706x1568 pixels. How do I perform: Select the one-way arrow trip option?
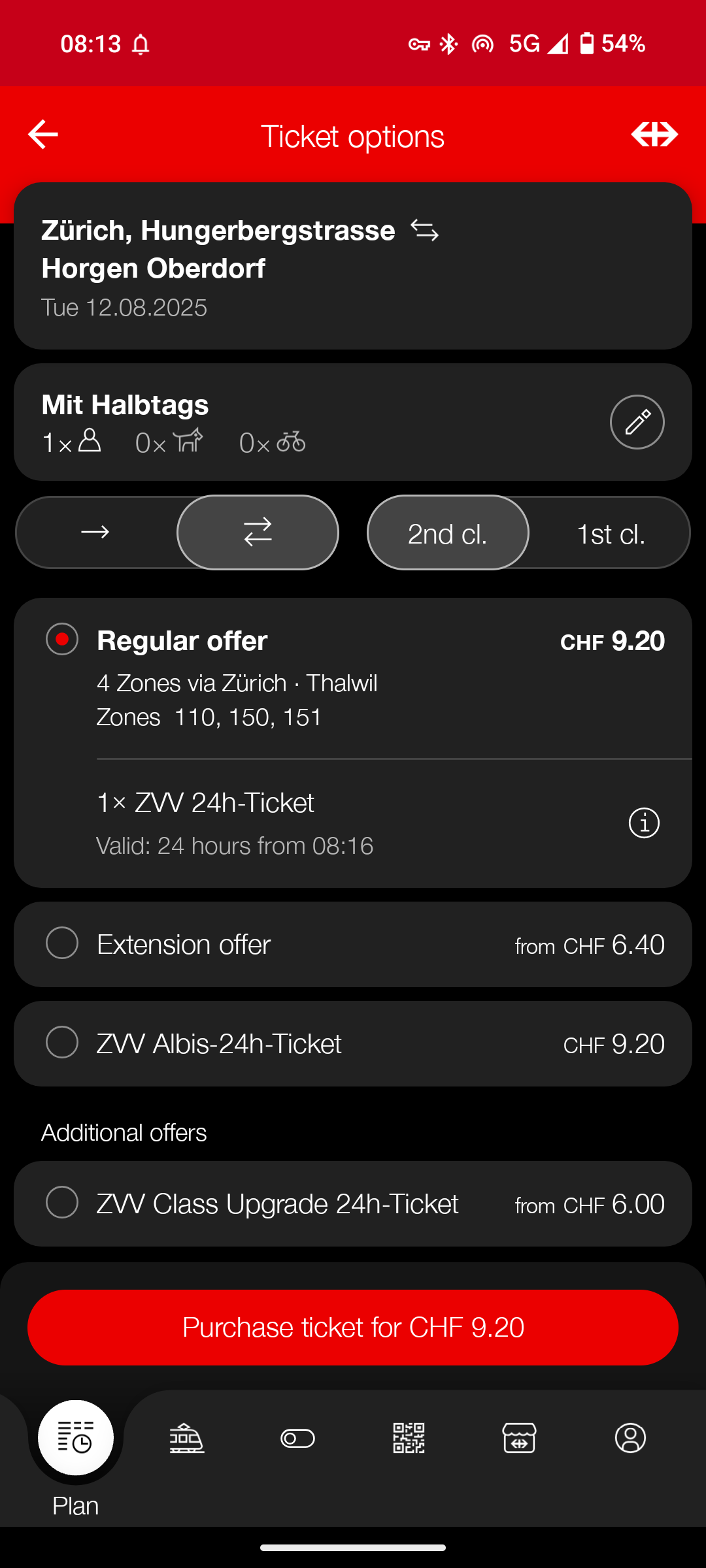[x=97, y=532]
